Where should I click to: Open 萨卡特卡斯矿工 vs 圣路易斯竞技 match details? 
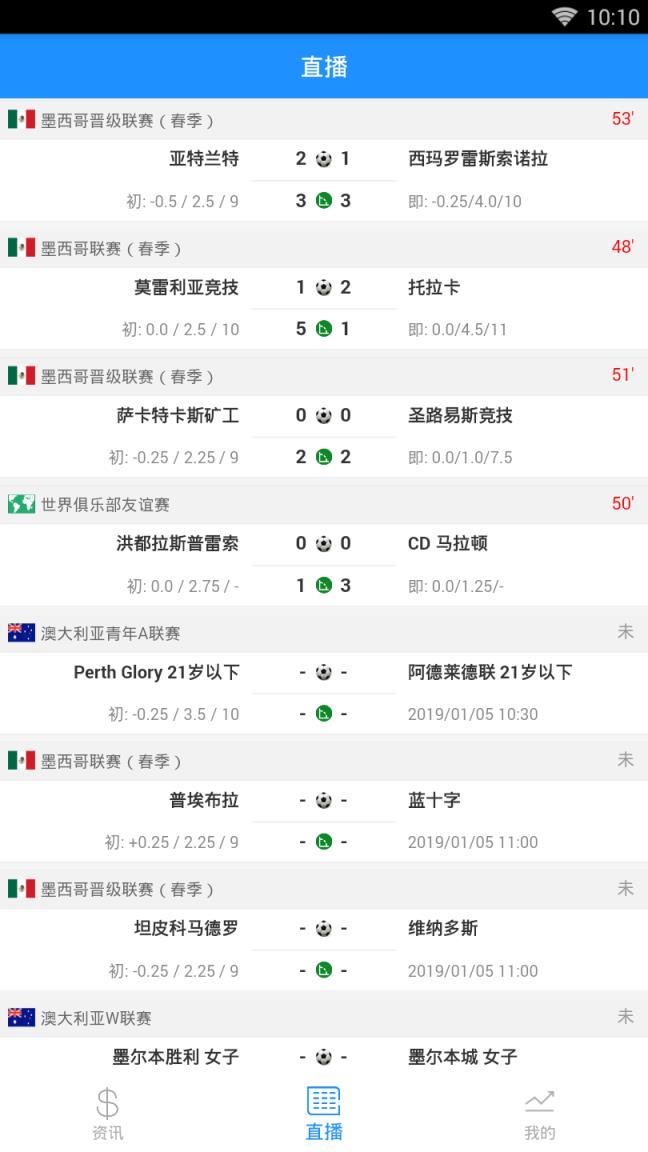[324, 435]
